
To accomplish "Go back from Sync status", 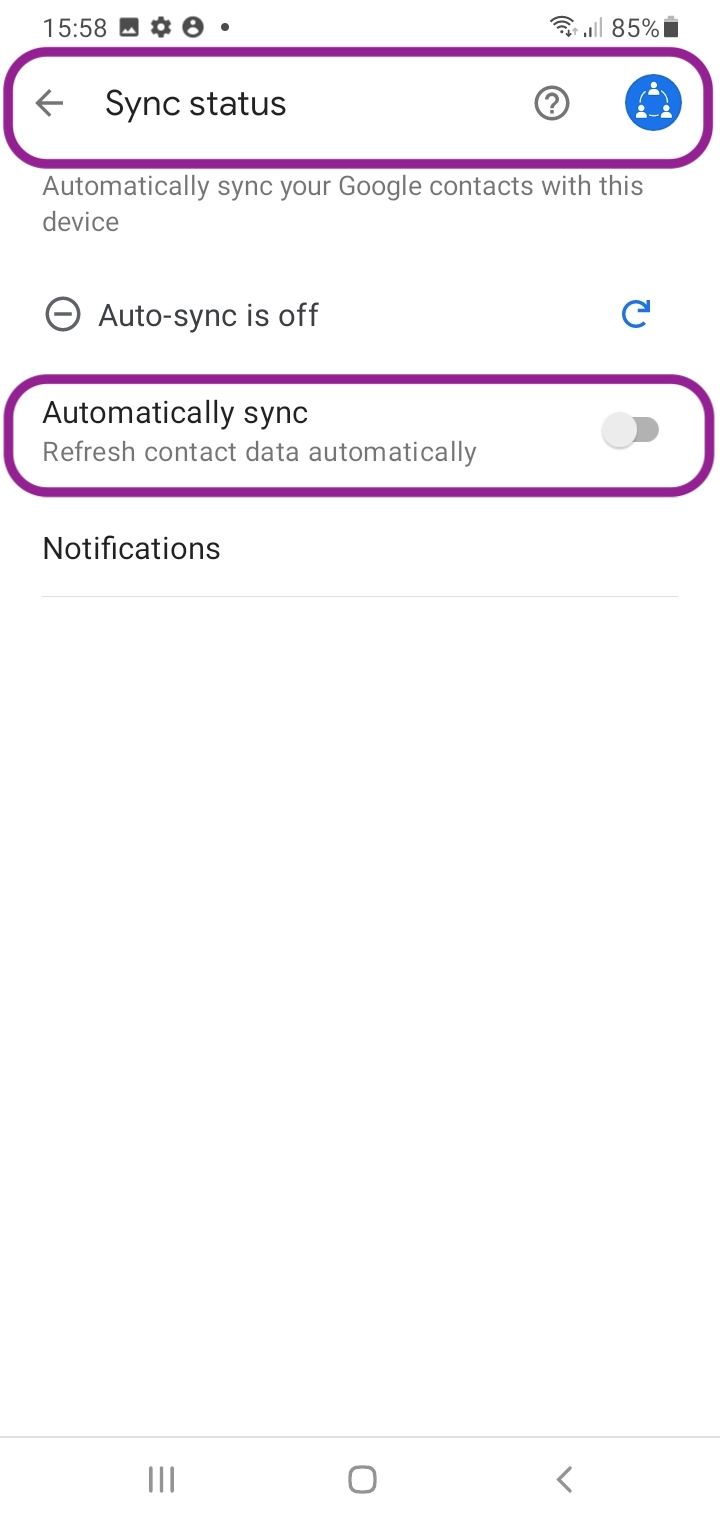I will (x=49, y=103).
